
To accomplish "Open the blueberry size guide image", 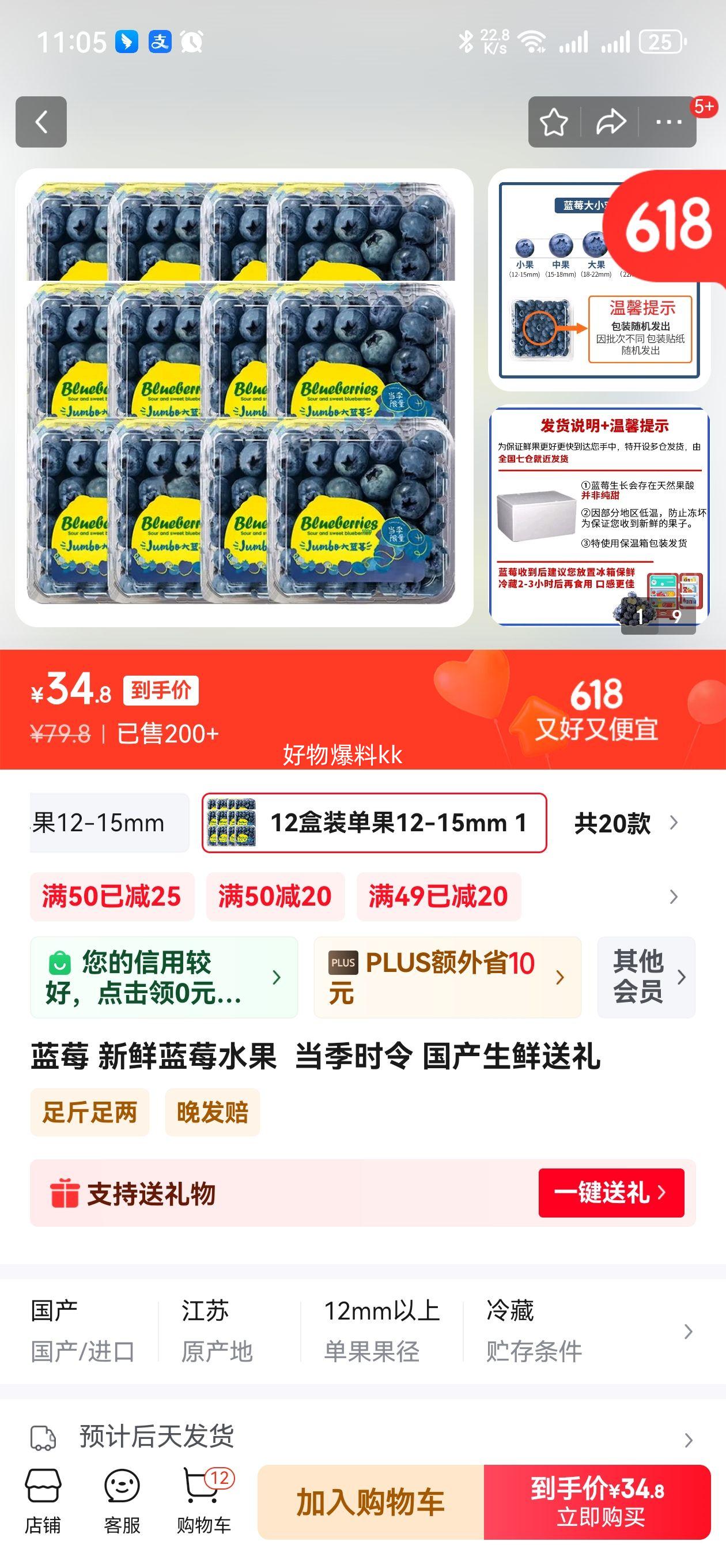I will click(599, 280).
